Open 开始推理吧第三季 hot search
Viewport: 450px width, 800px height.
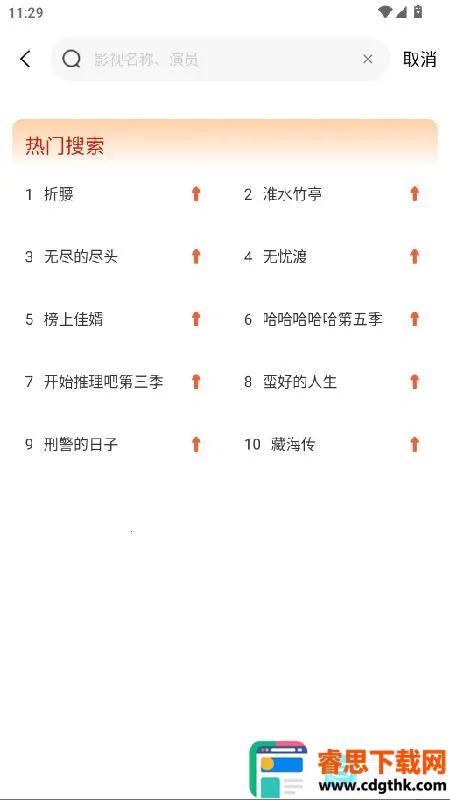(x=104, y=382)
